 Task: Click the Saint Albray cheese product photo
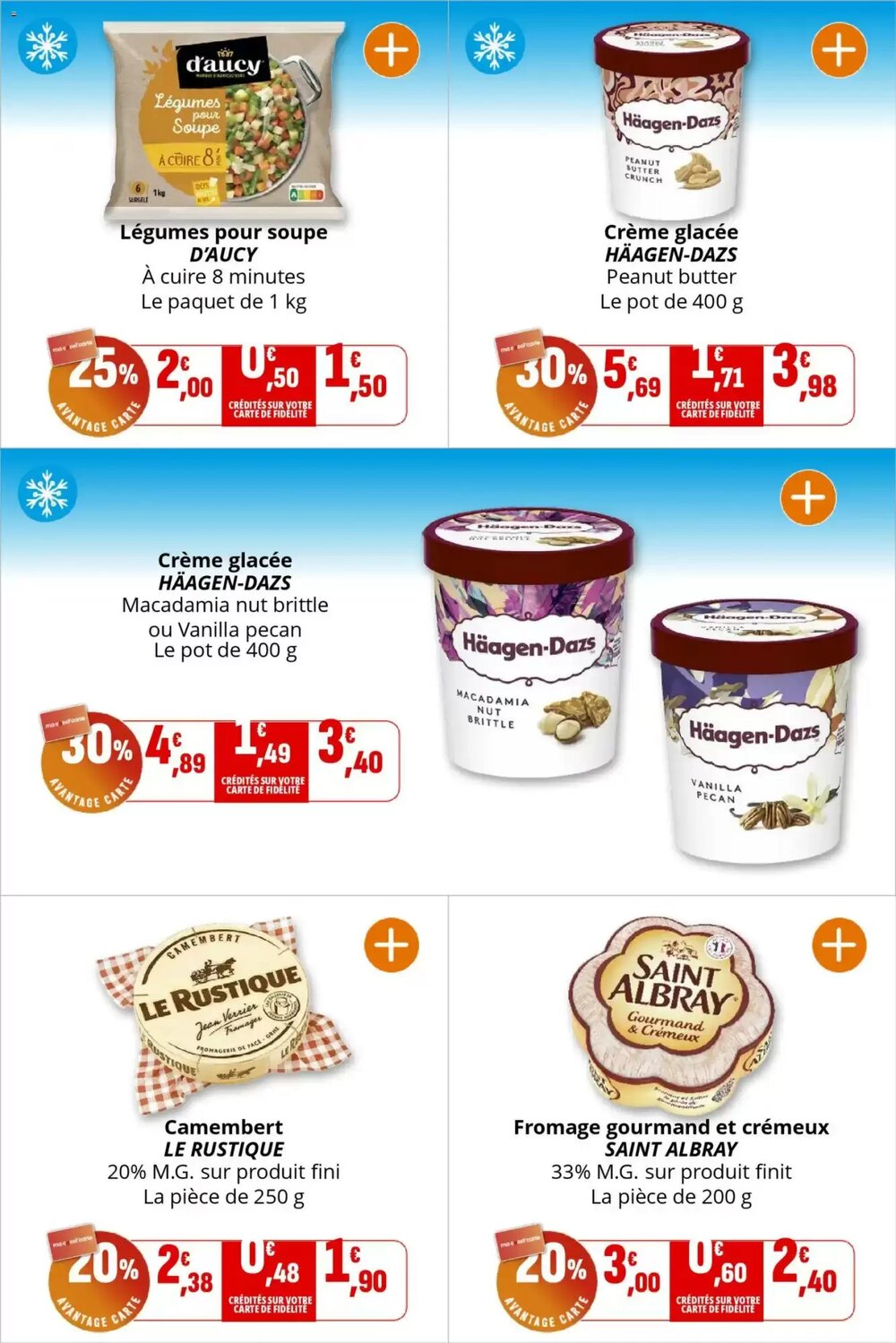[668, 1017]
